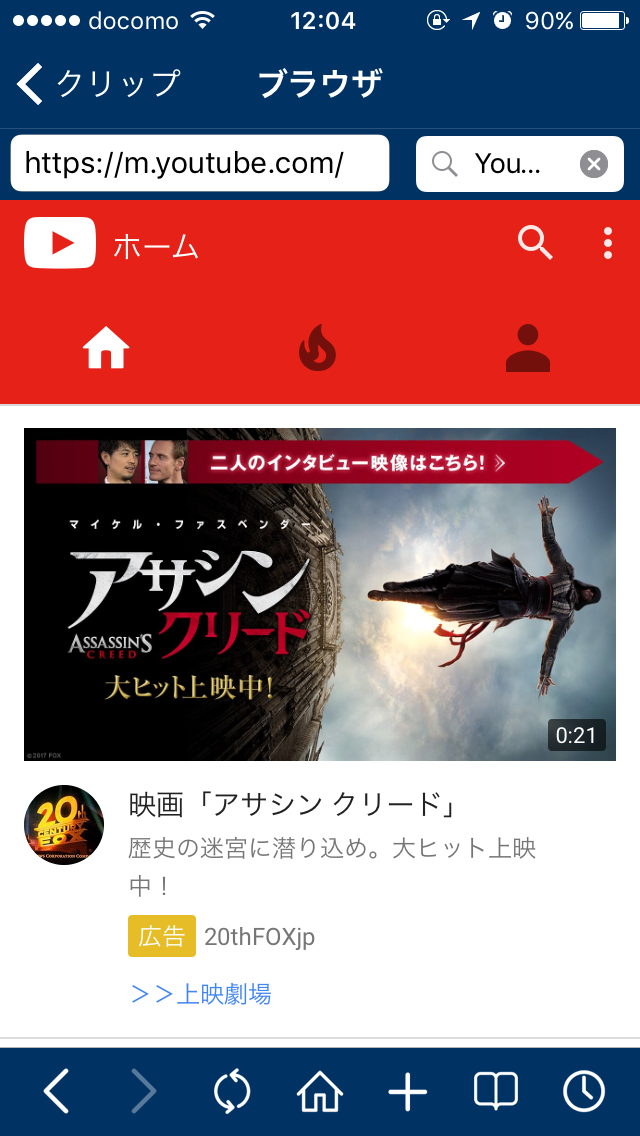
Task: Open video title 映画「アサシン クリード」
Action: pos(294,803)
